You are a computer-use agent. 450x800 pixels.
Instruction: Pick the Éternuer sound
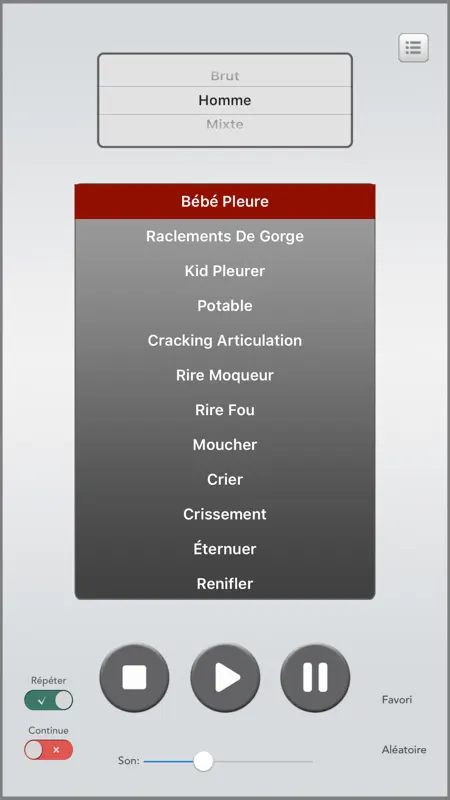pos(224,548)
